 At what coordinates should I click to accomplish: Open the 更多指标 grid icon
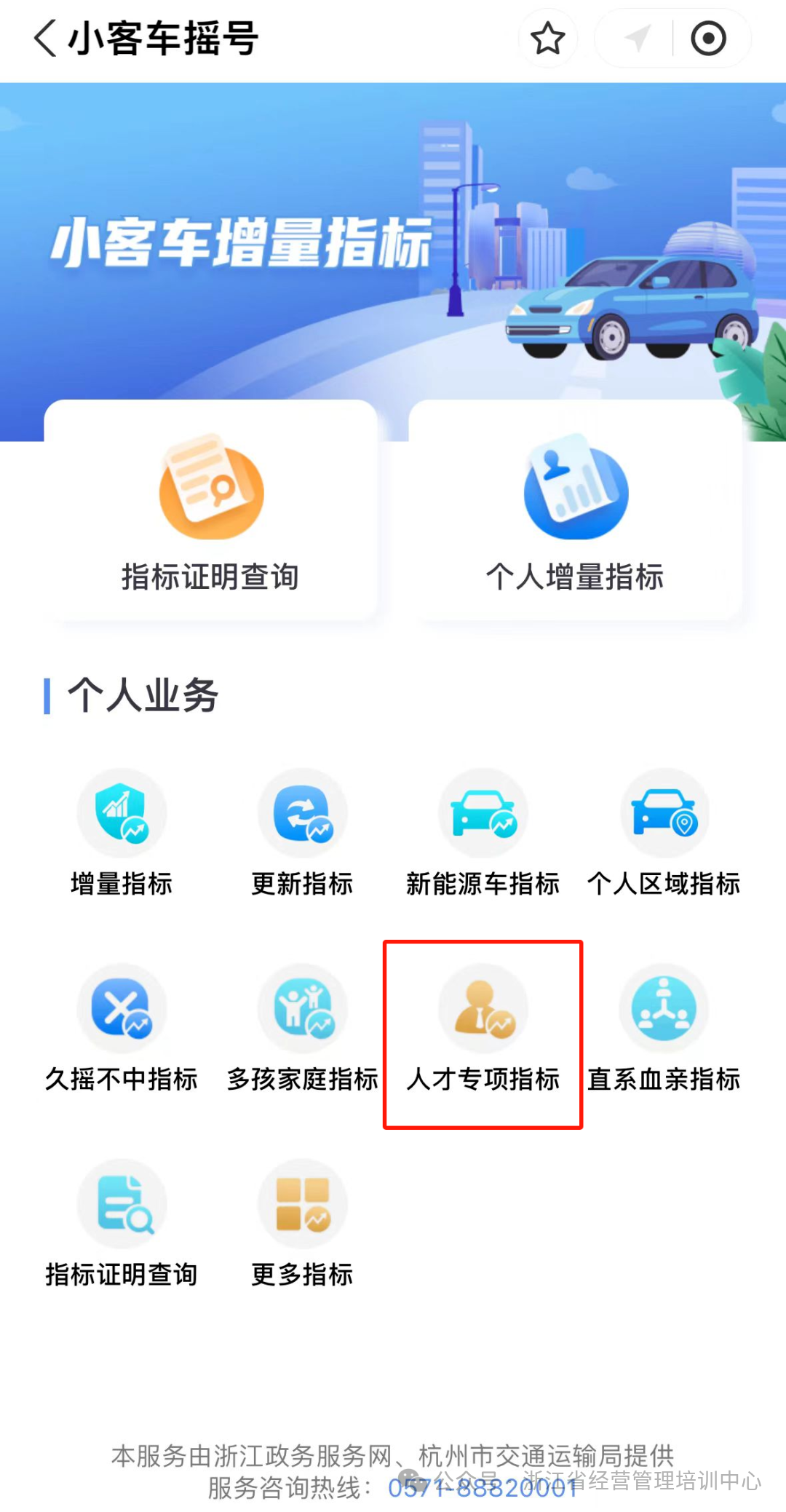click(x=303, y=1205)
